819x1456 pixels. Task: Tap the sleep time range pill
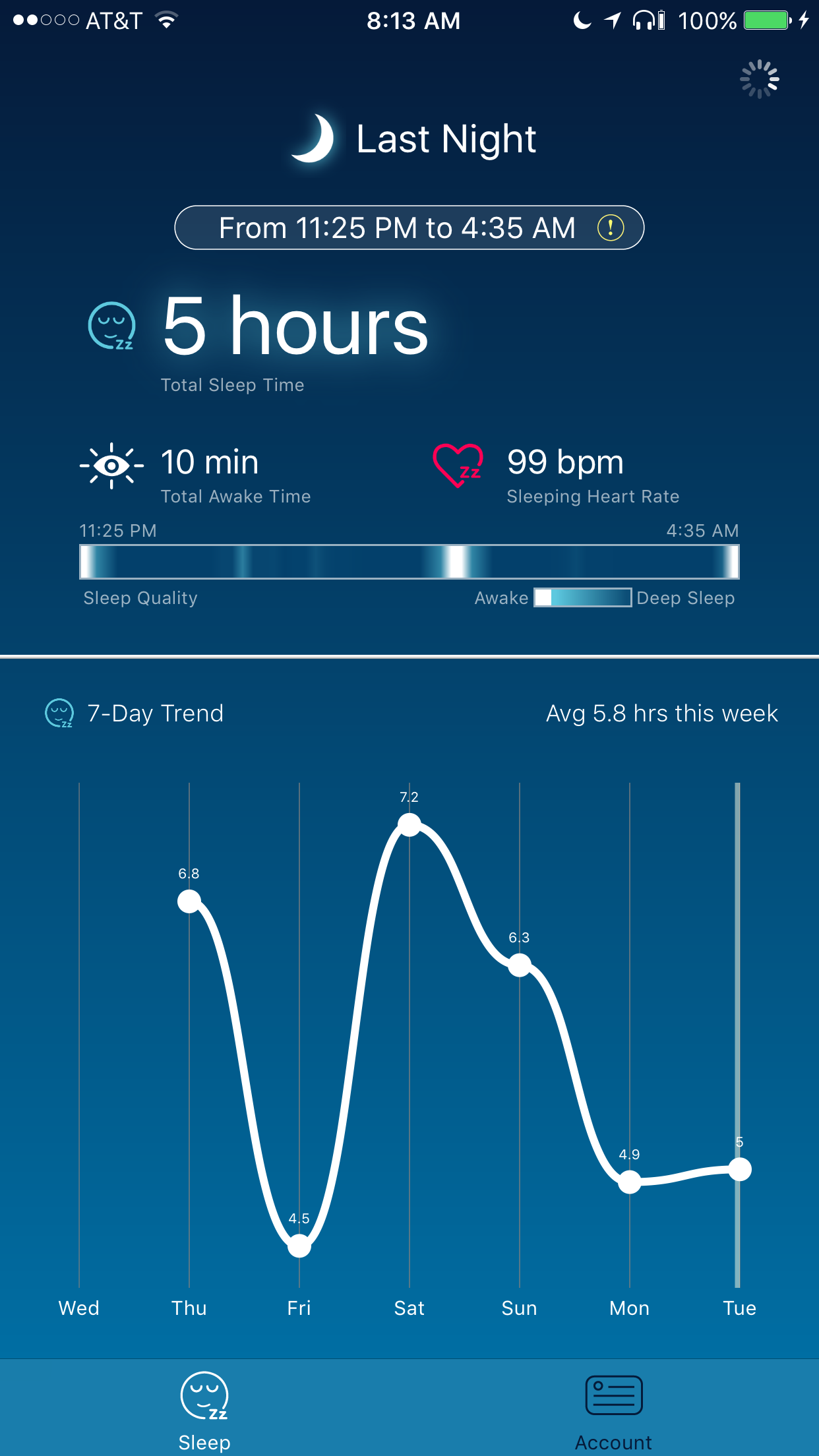coord(409,228)
